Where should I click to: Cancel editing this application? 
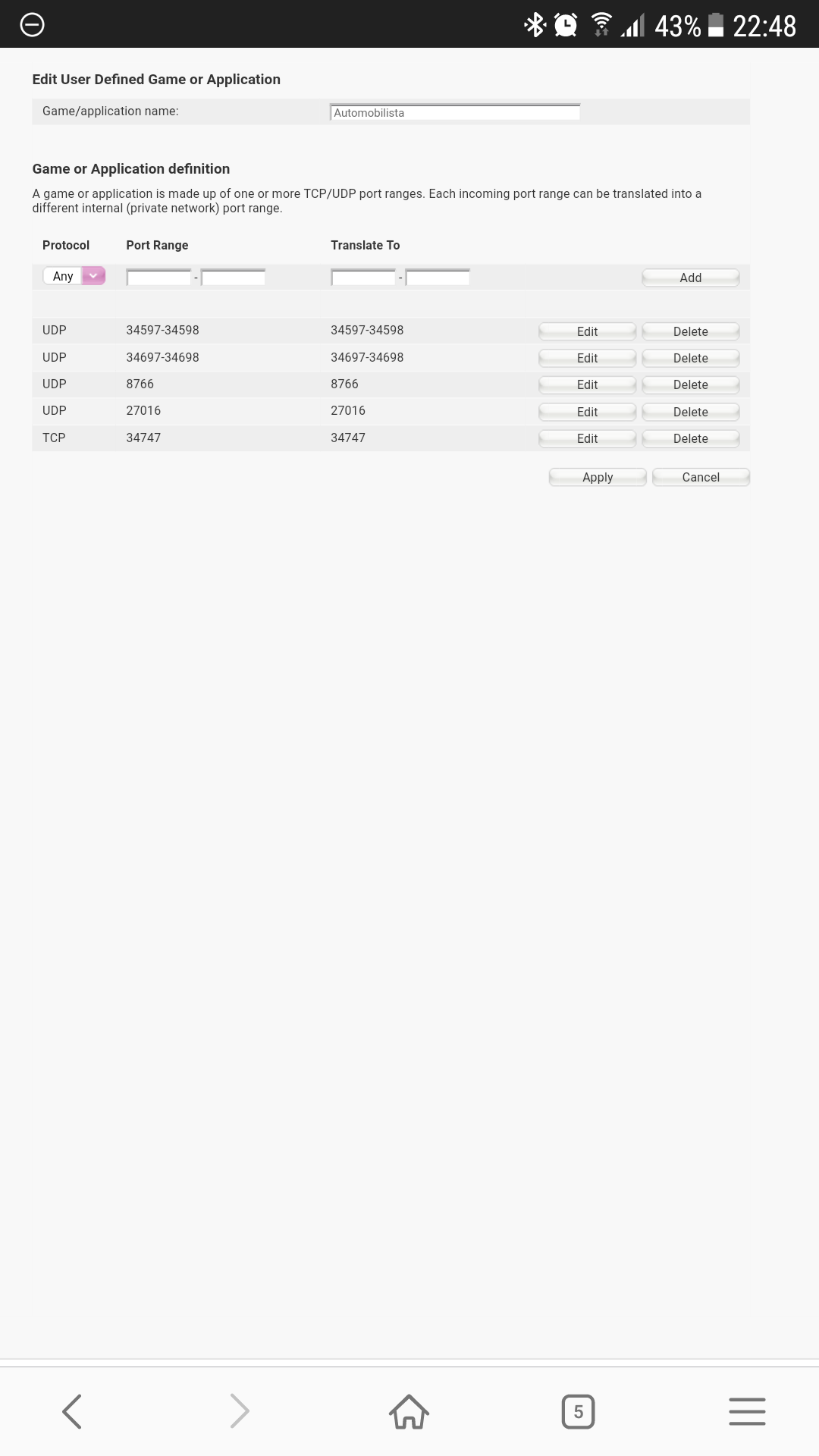(x=701, y=477)
